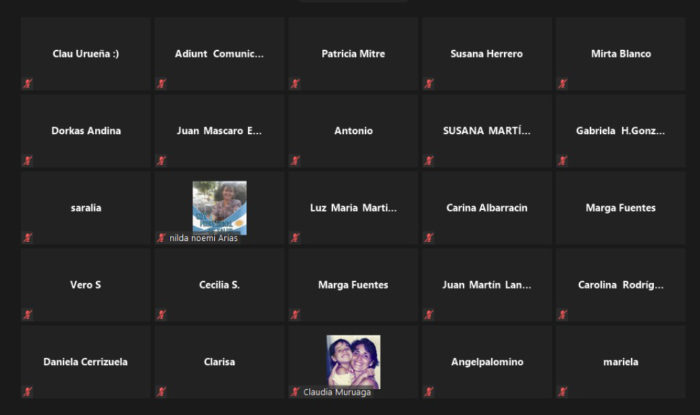Select Antonio's participant tile
The height and width of the screenshot is (415, 700).
[x=353, y=131]
